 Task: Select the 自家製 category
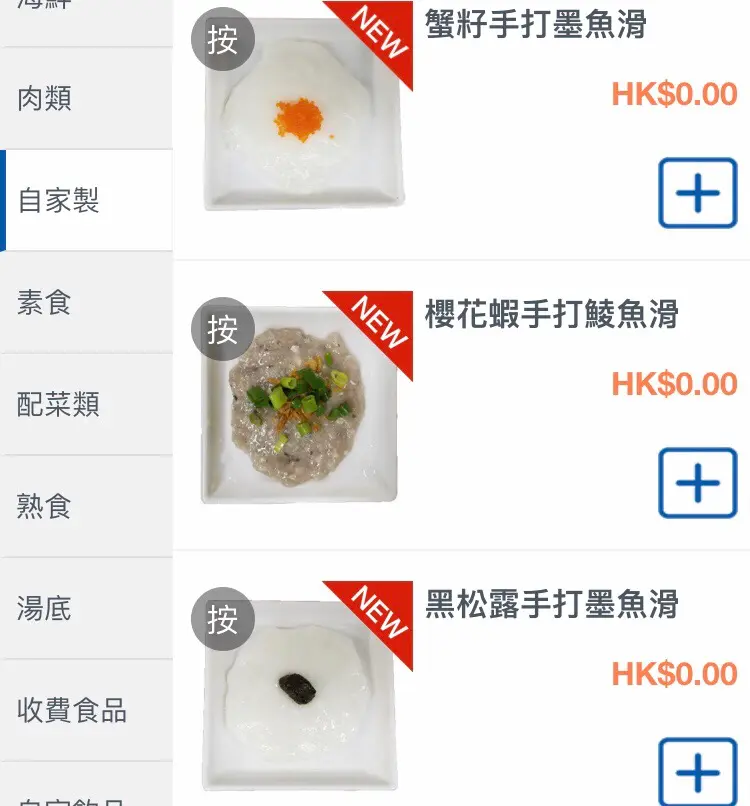[x=86, y=201]
